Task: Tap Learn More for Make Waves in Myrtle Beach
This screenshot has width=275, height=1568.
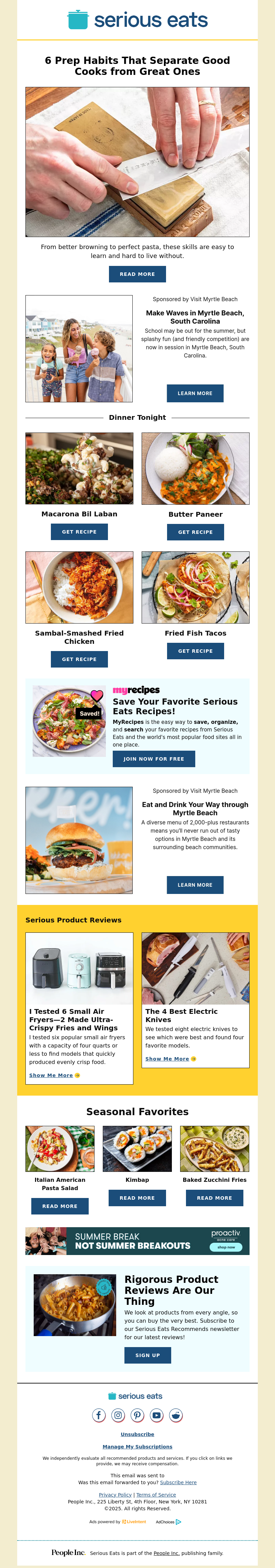Action: tap(195, 393)
